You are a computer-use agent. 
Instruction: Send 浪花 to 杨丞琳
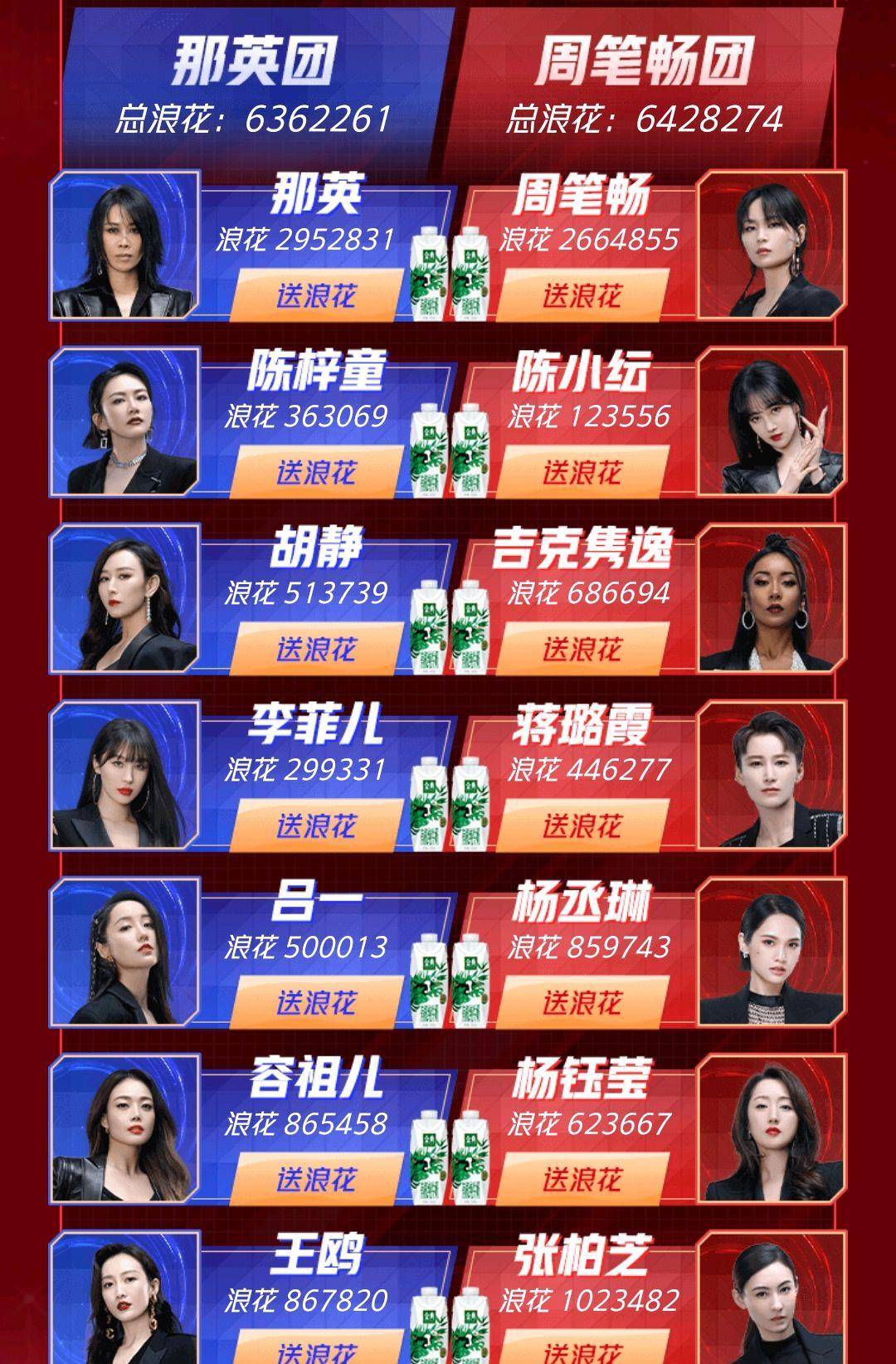[x=582, y=1002]
